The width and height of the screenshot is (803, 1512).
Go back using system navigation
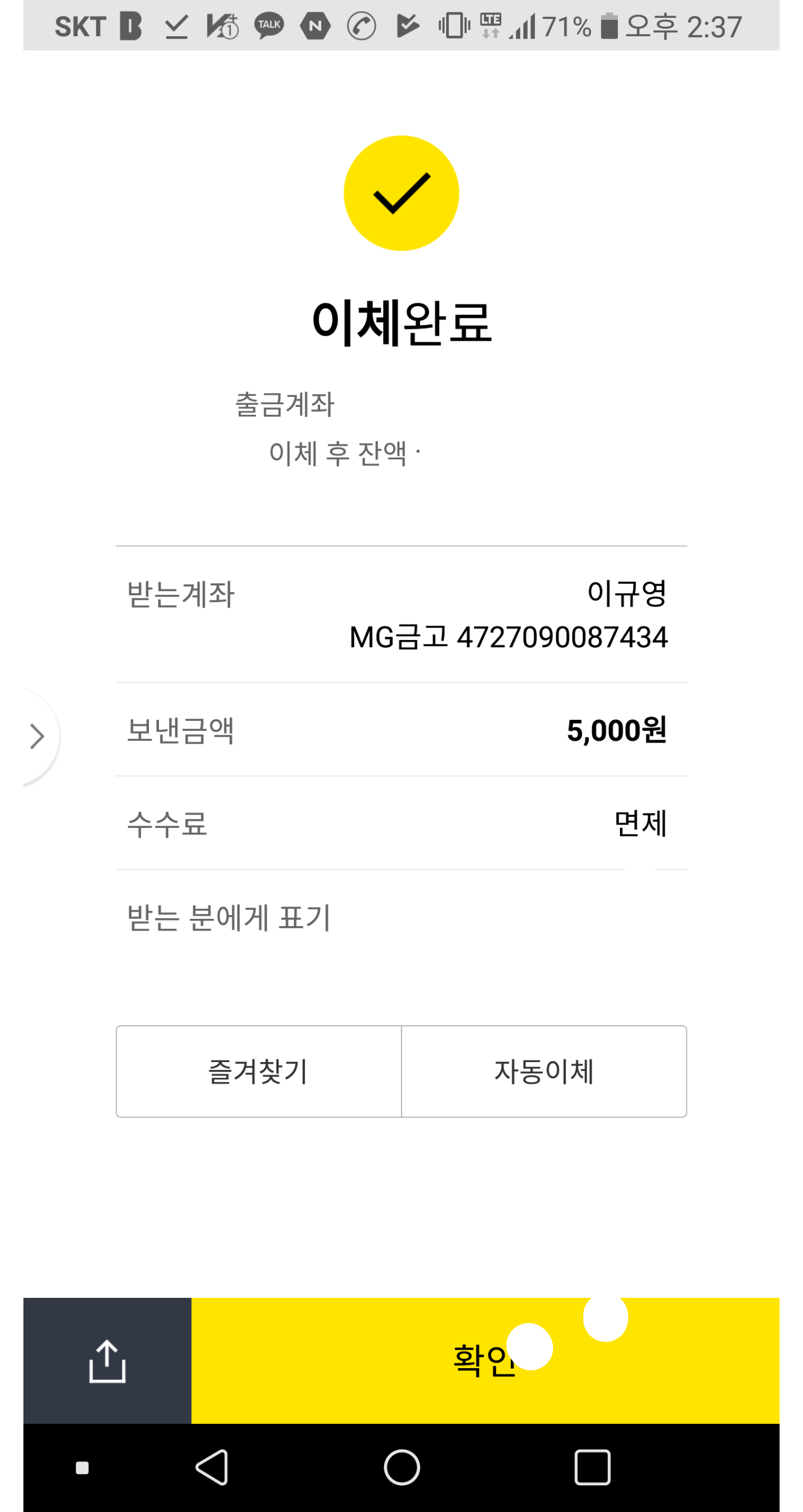pyautogui.click(x=212, y=1467)
